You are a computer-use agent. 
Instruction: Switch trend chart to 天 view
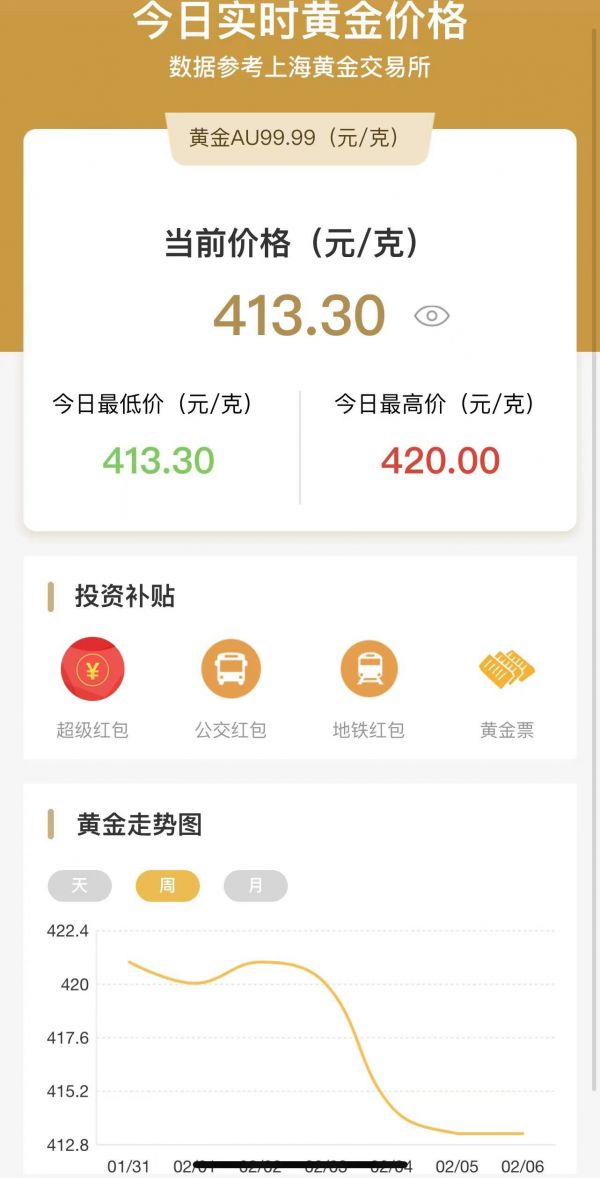pos(80,885)
